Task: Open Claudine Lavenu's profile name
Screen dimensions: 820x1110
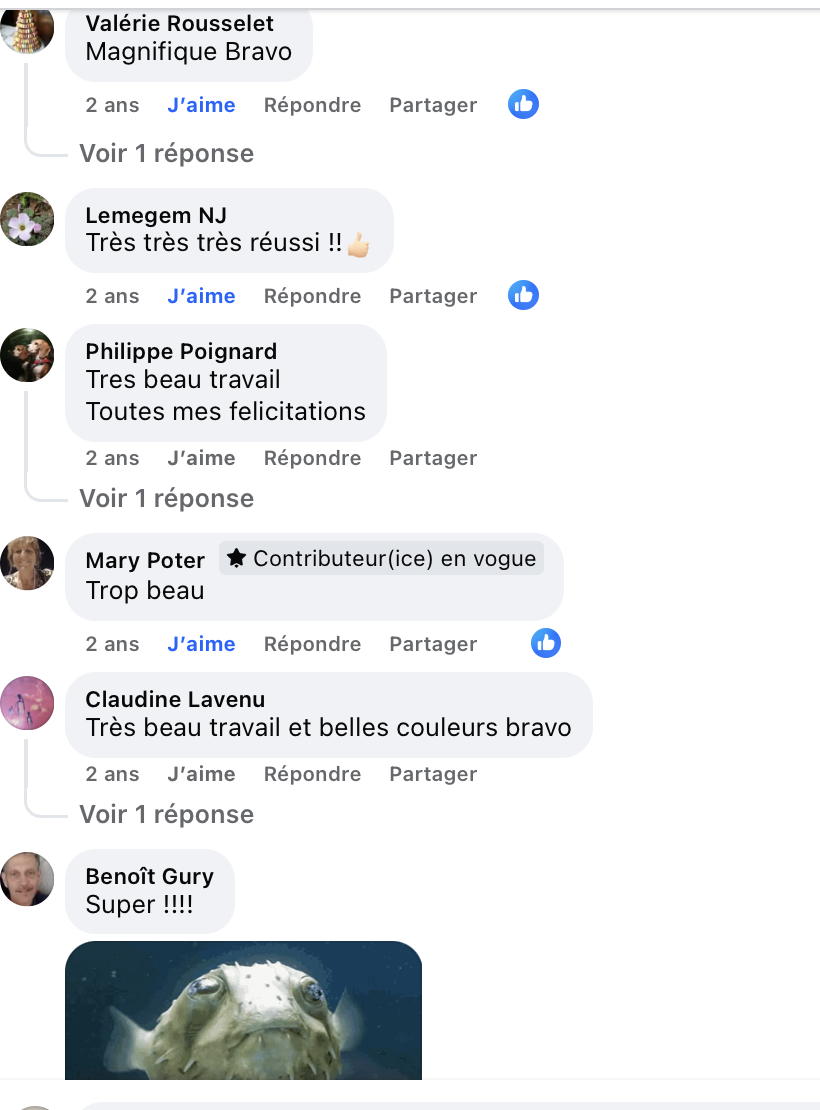Action: pyautogui.click(x=175, y=699)
